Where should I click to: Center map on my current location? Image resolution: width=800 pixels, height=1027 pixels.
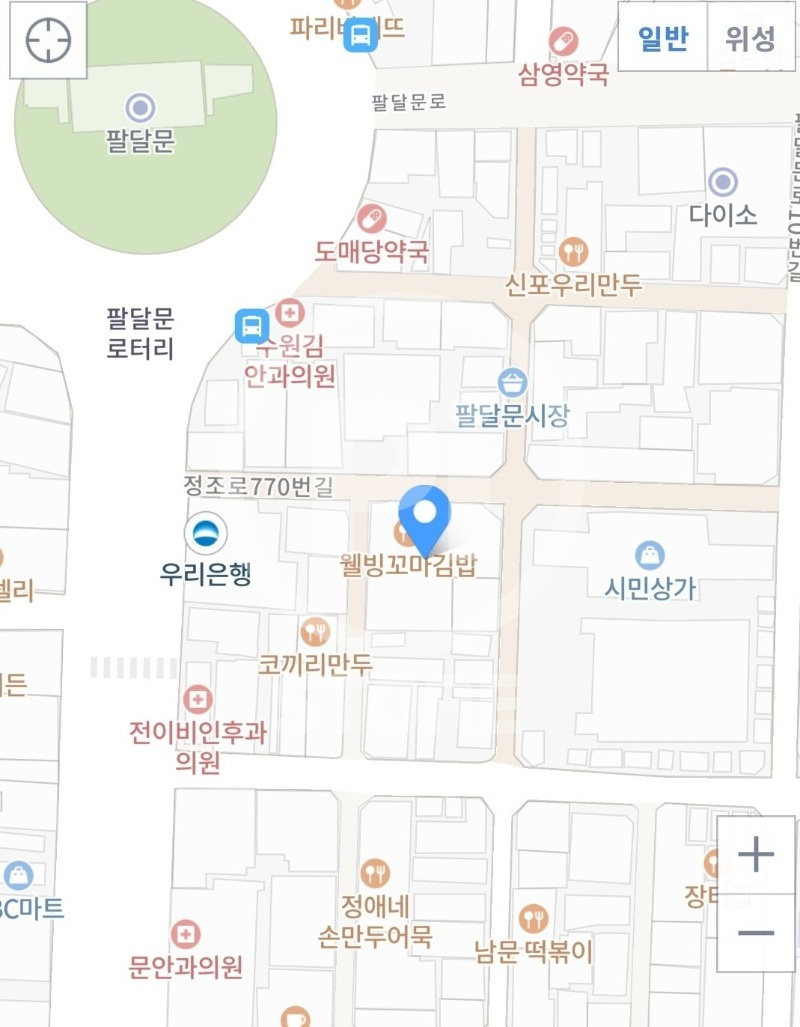pyautogui.click(x=42, y=41)
